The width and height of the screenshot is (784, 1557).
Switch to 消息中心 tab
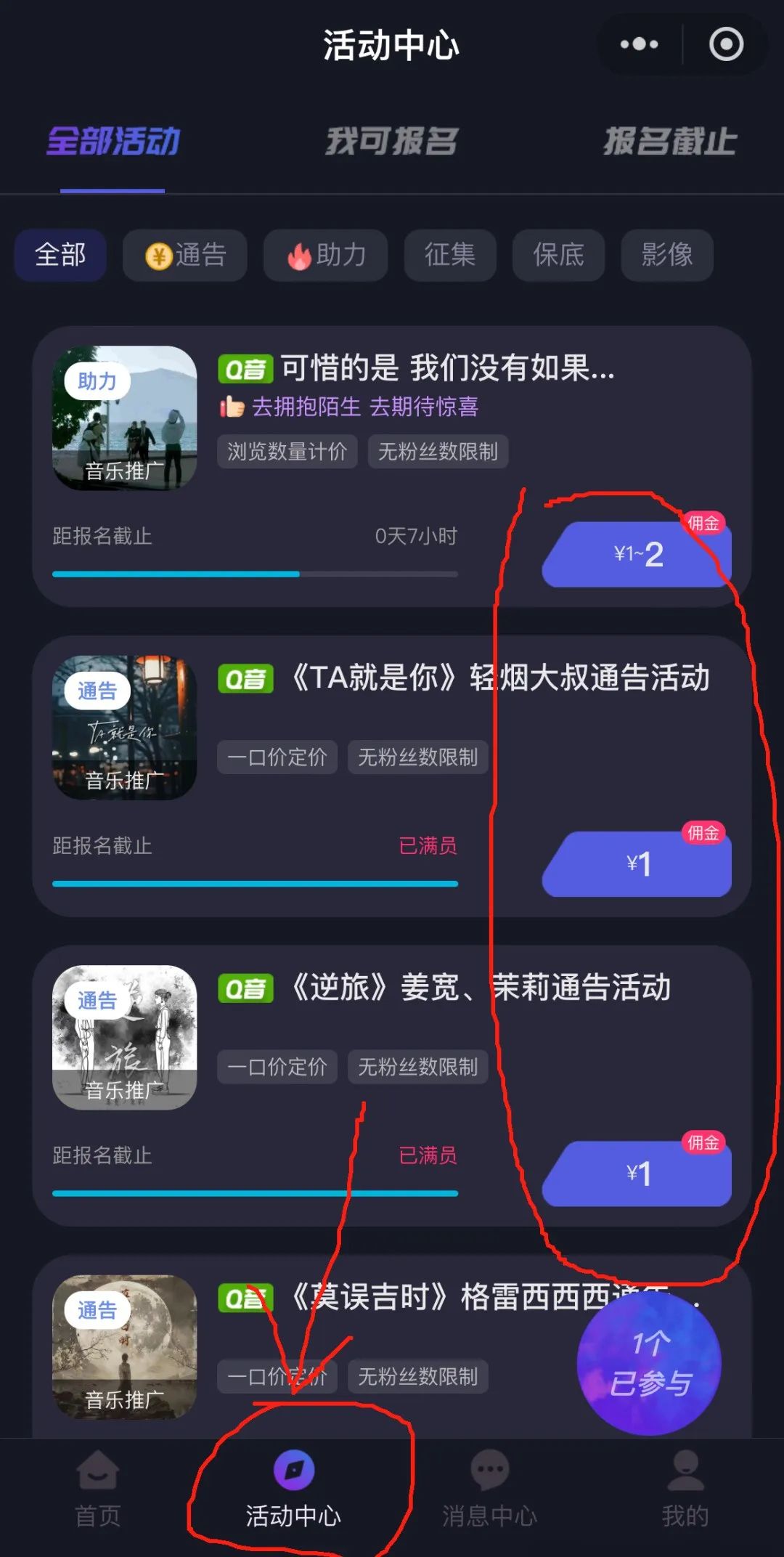(x=490, y=1489)
